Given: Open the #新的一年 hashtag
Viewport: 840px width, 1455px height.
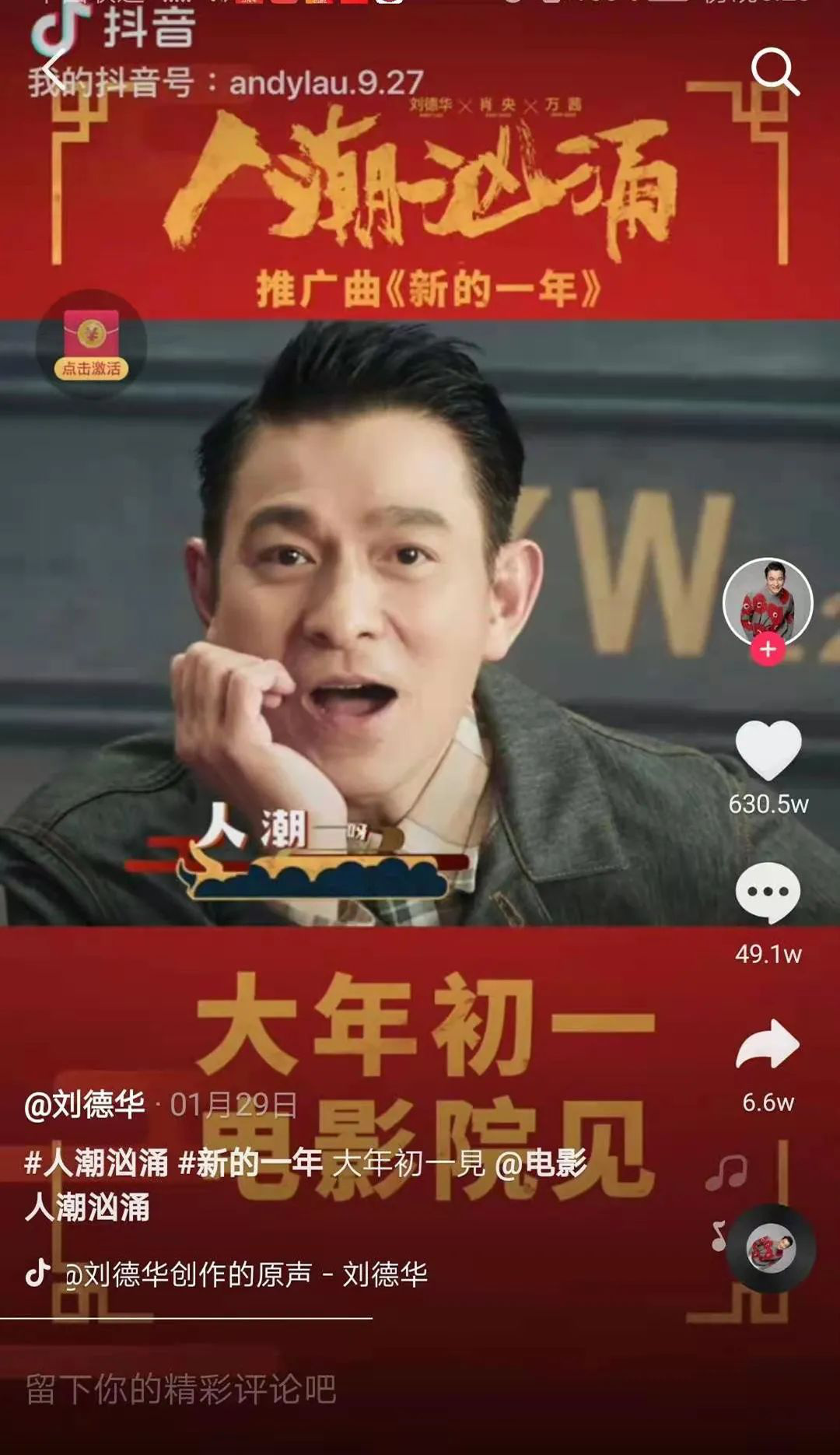Looking at the screenshot, I should [x=250, y=1163].
